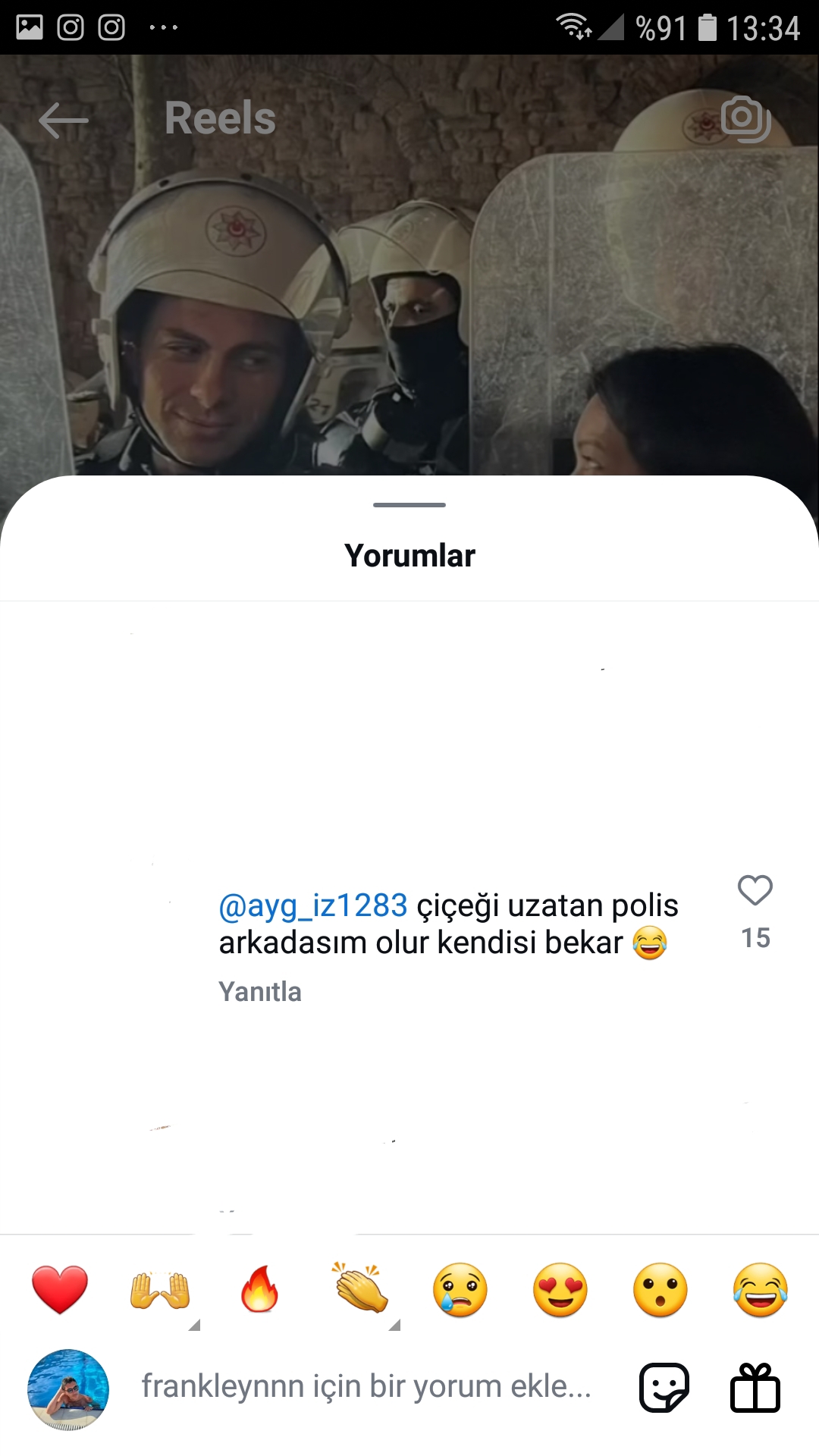Add the raised hands emoji

[160, 1290]
